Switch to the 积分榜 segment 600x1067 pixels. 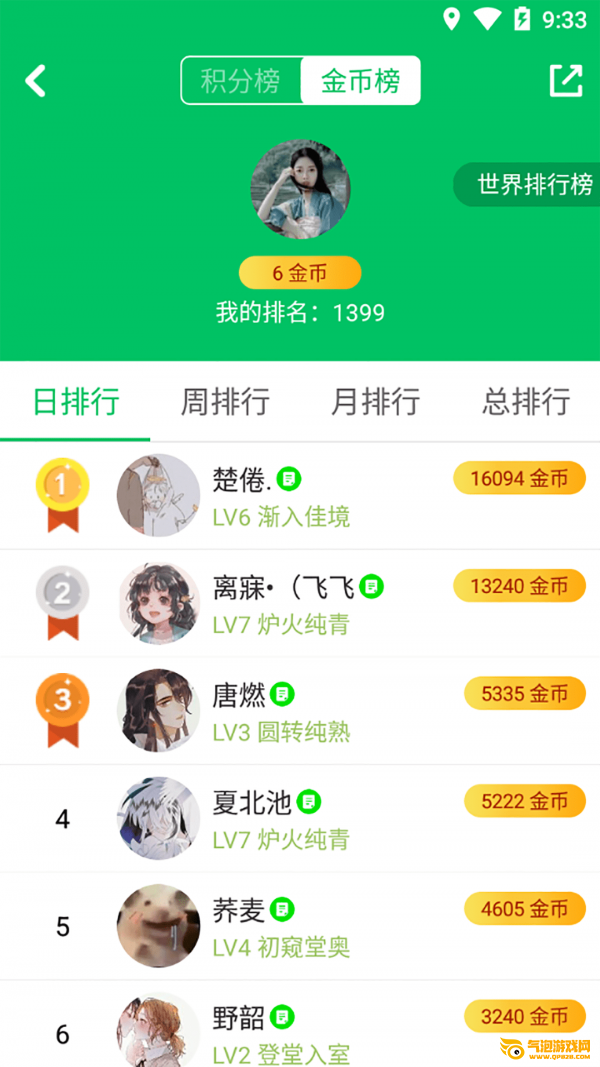[x=241, y=81]
